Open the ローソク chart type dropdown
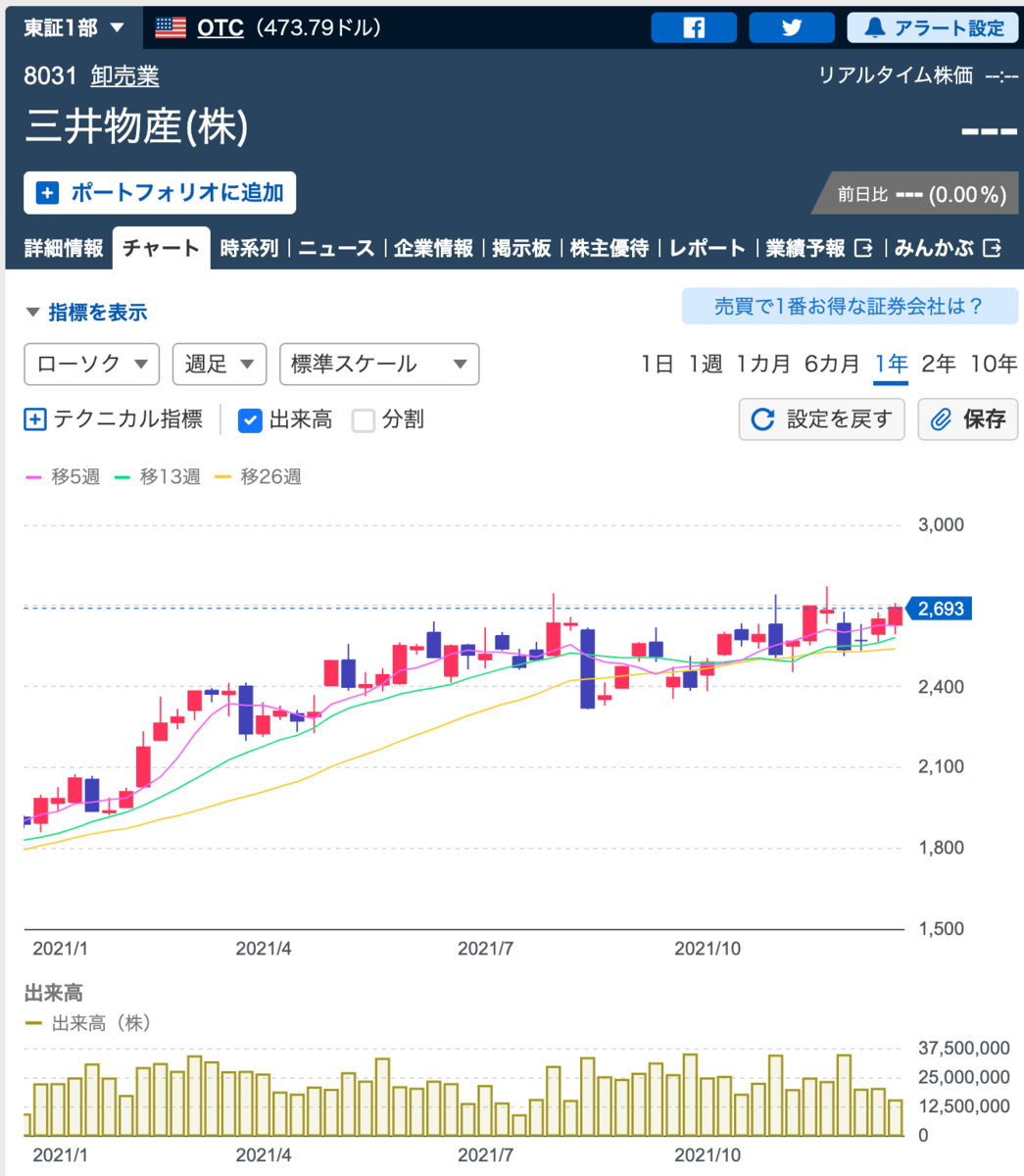1024x1176 pixels. 91,364
